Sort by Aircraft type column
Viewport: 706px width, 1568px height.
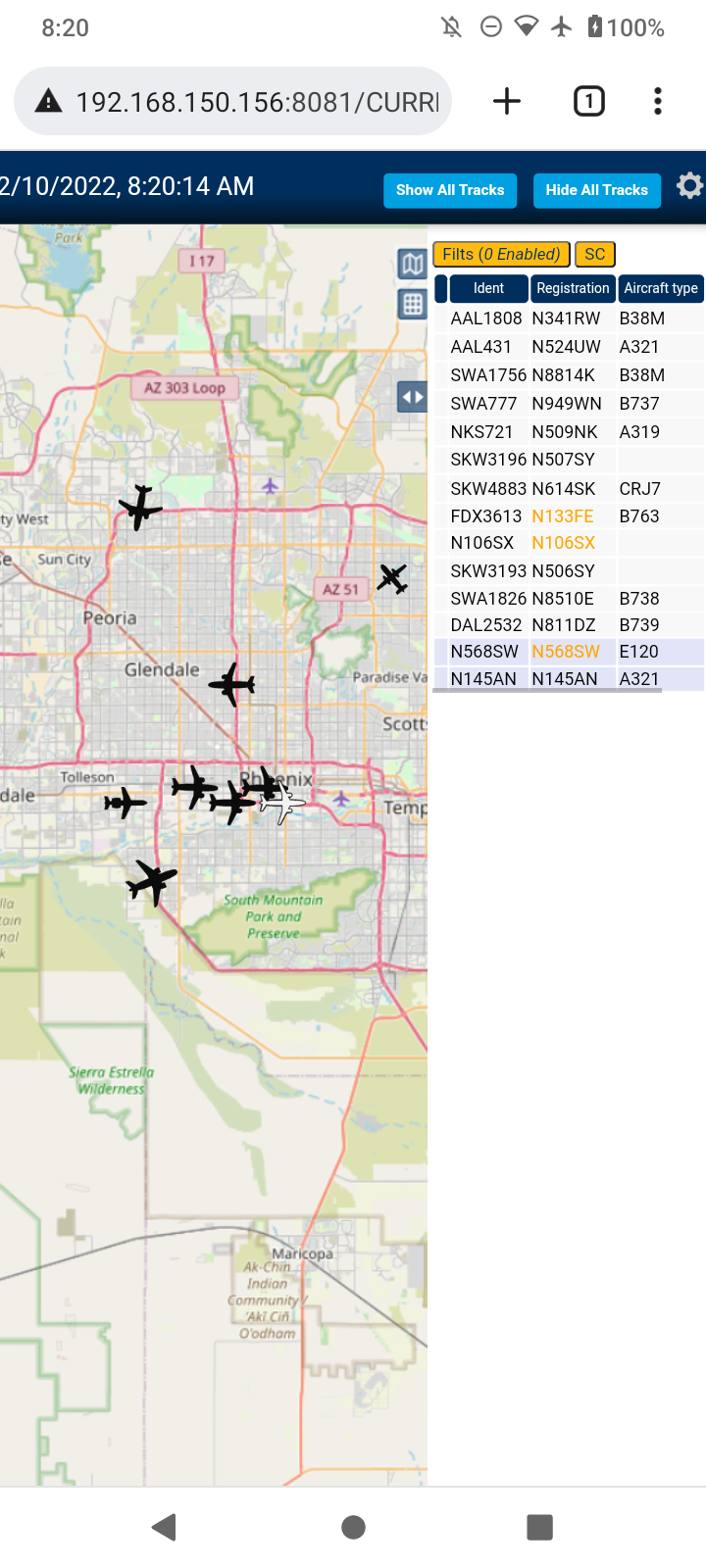[x=661, y=288]
